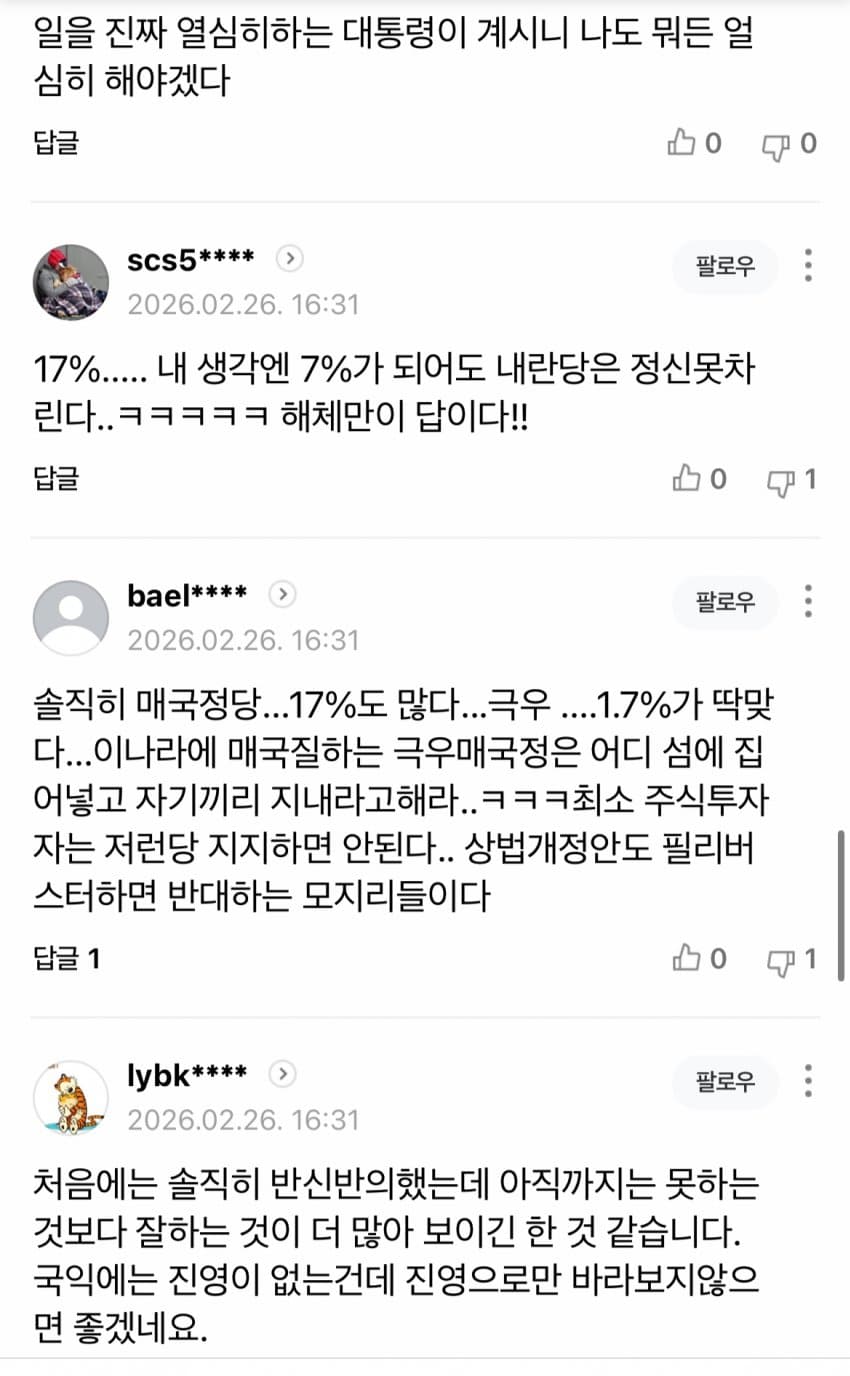This screenshot has width=850, height=1376.
Task: Tap the arrow next to scs5**** username
Action: (289, 259)
